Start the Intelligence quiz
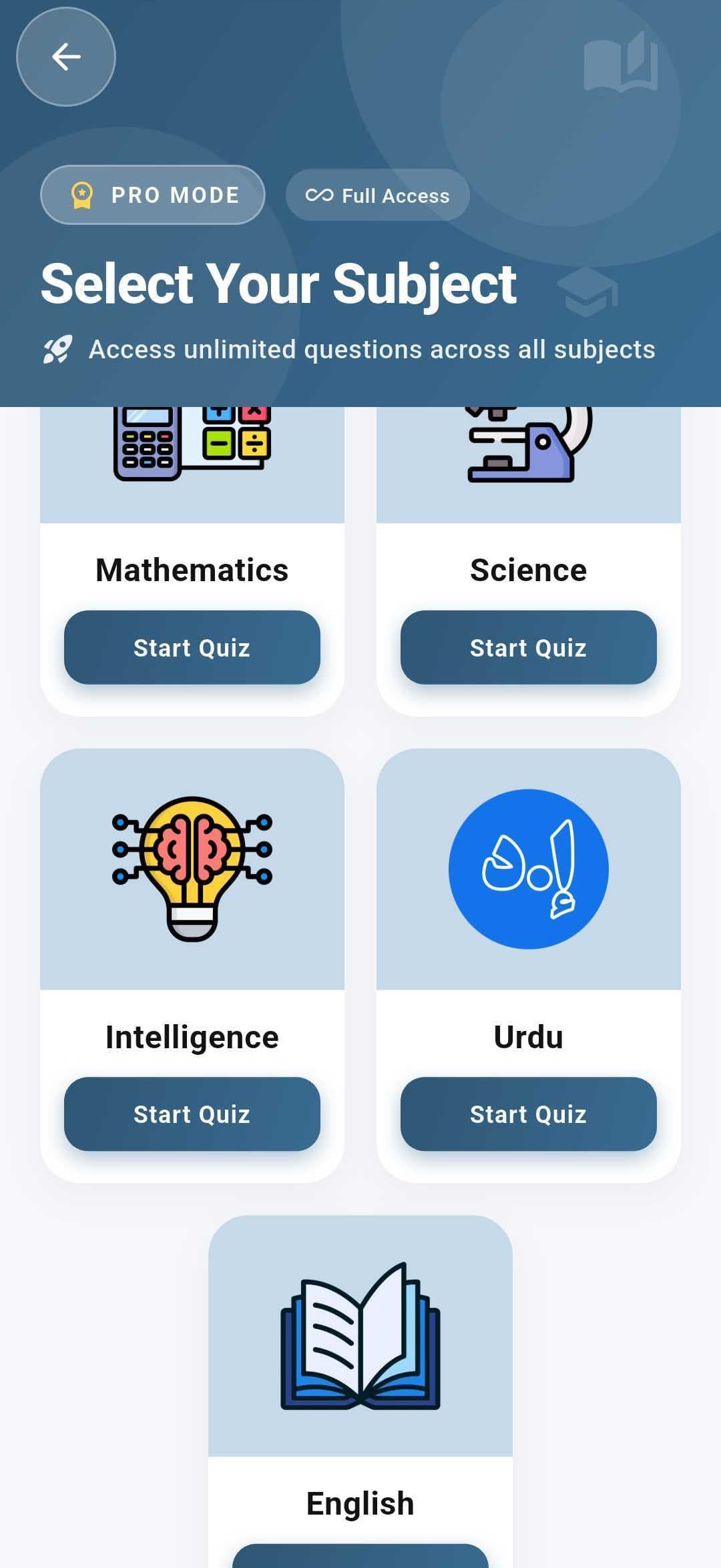The height and width of the screenshot is (1568, 721). pos(192,1114)
